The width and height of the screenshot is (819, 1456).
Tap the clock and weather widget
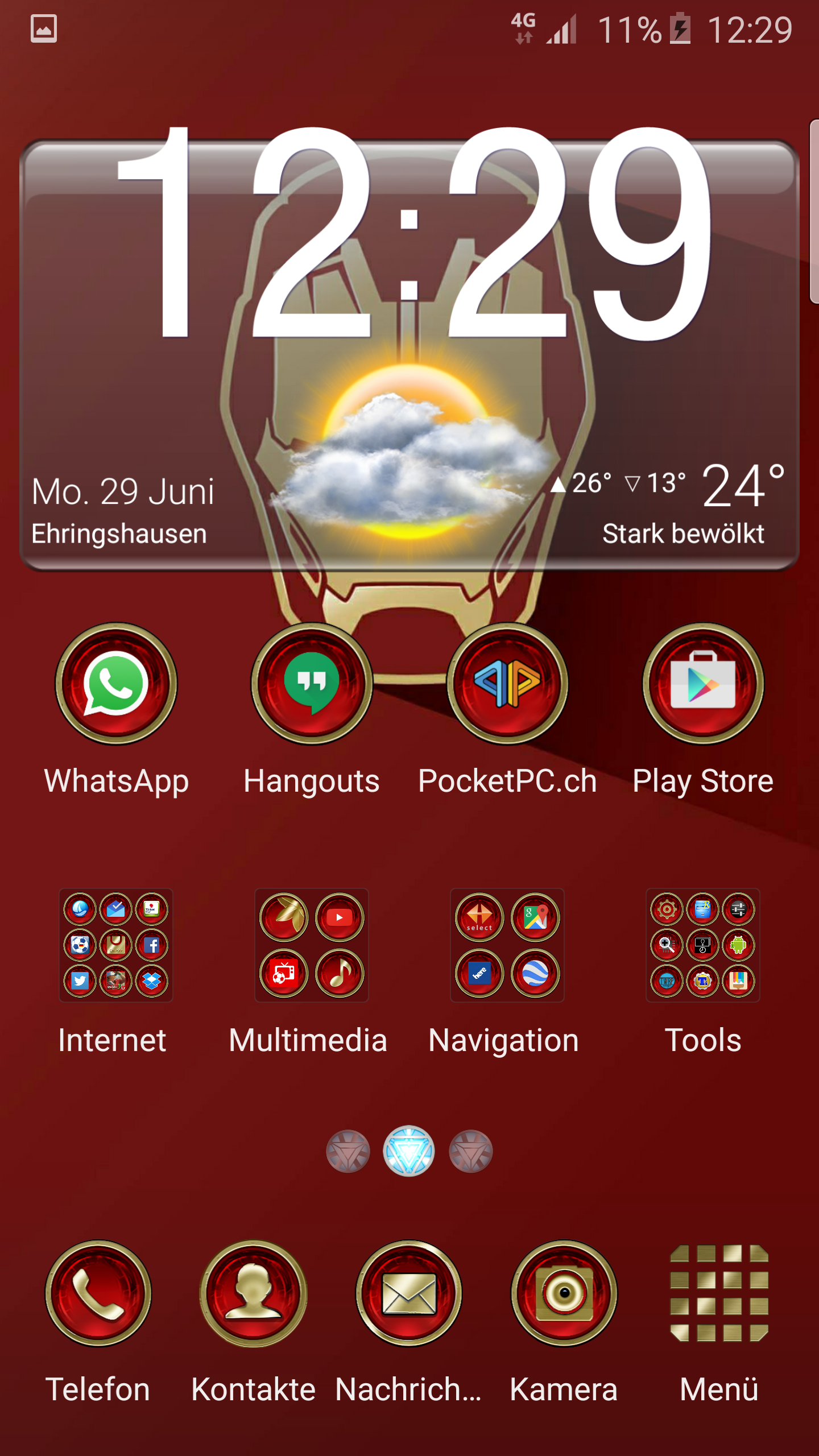coord(409,353)
